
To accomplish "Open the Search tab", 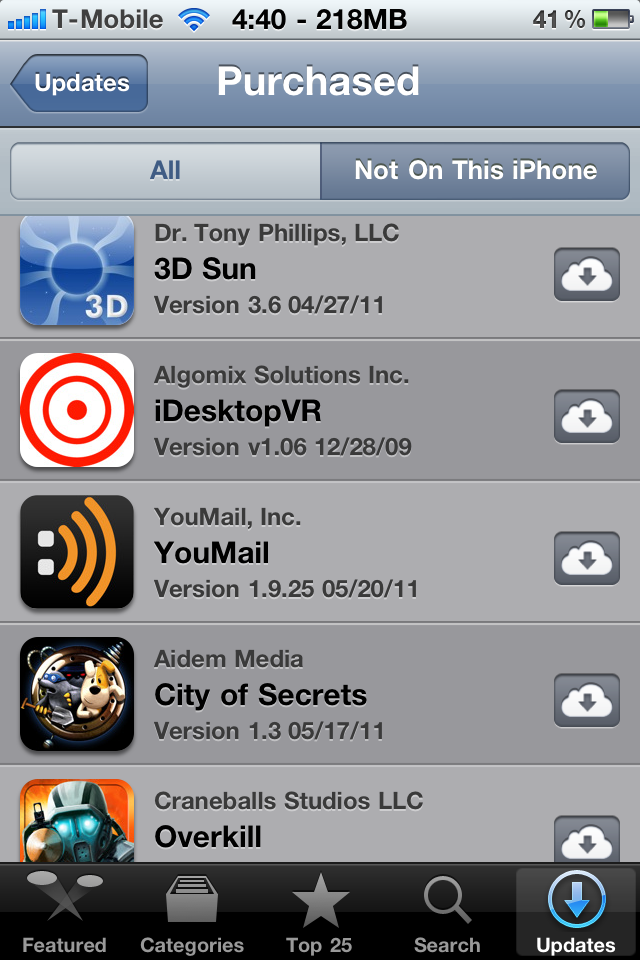I will [x=447, y=912].
